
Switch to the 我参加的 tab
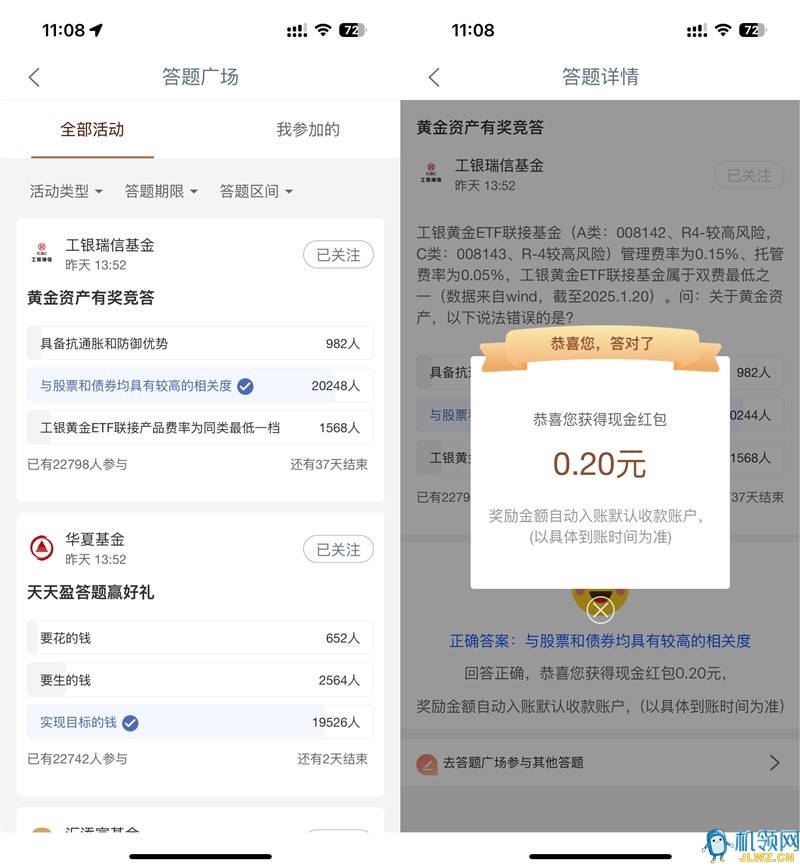coord(308,129)
